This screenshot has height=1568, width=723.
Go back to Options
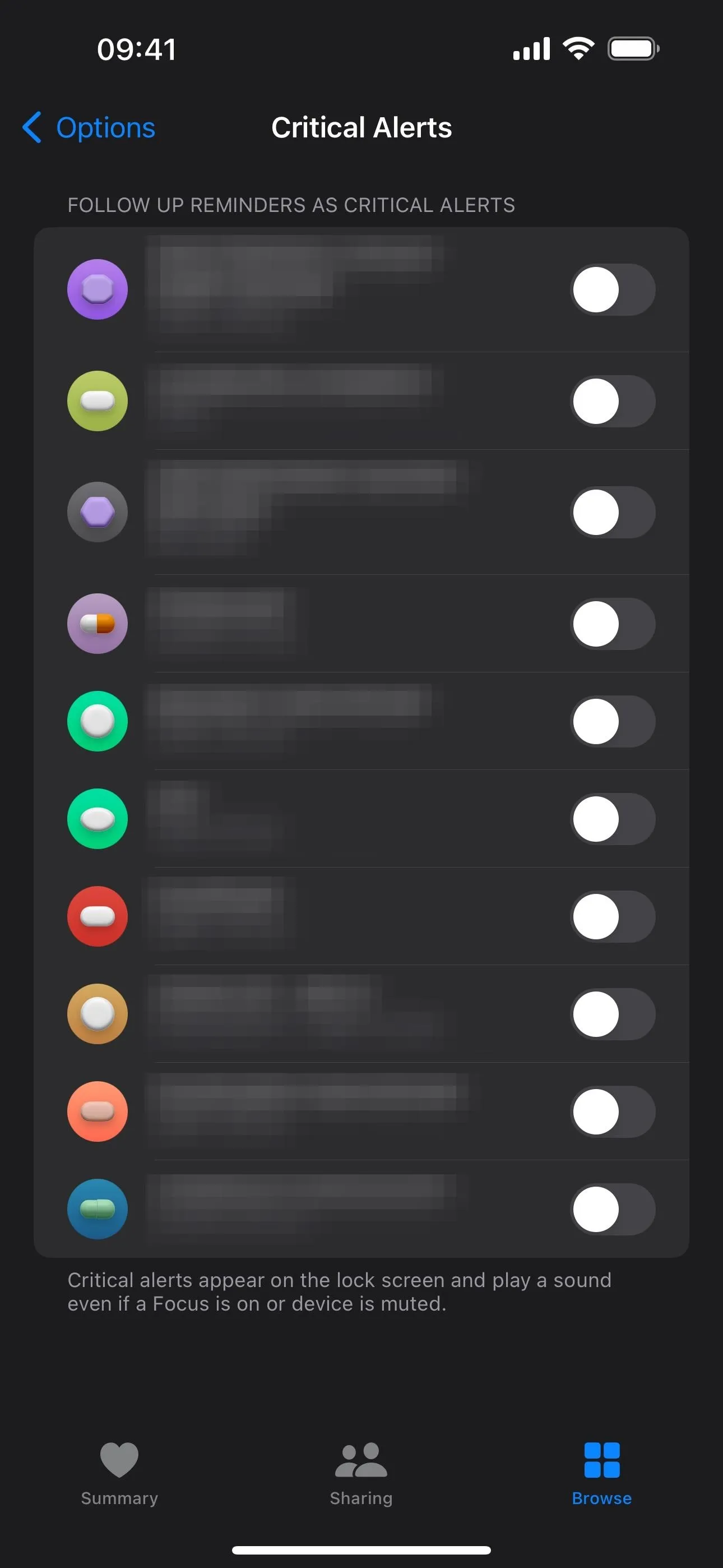tap(89, 128)
